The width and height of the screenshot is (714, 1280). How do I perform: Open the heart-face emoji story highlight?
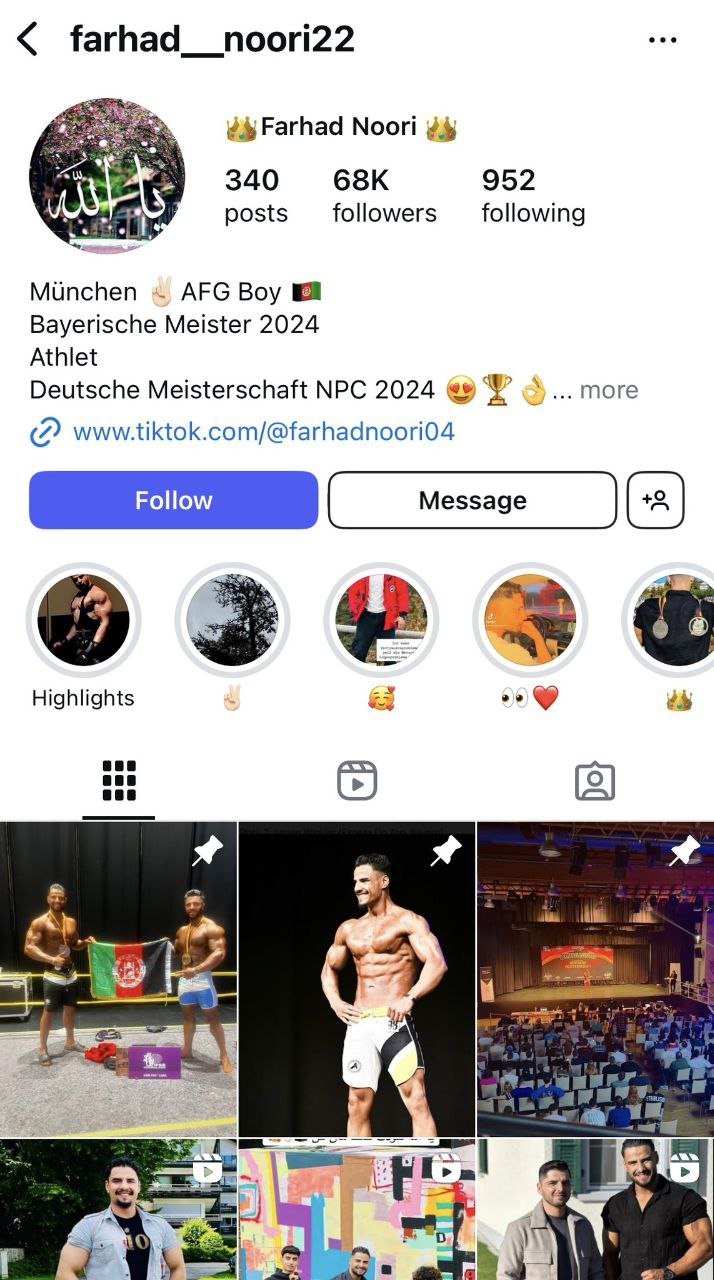[x=381, y=621]
